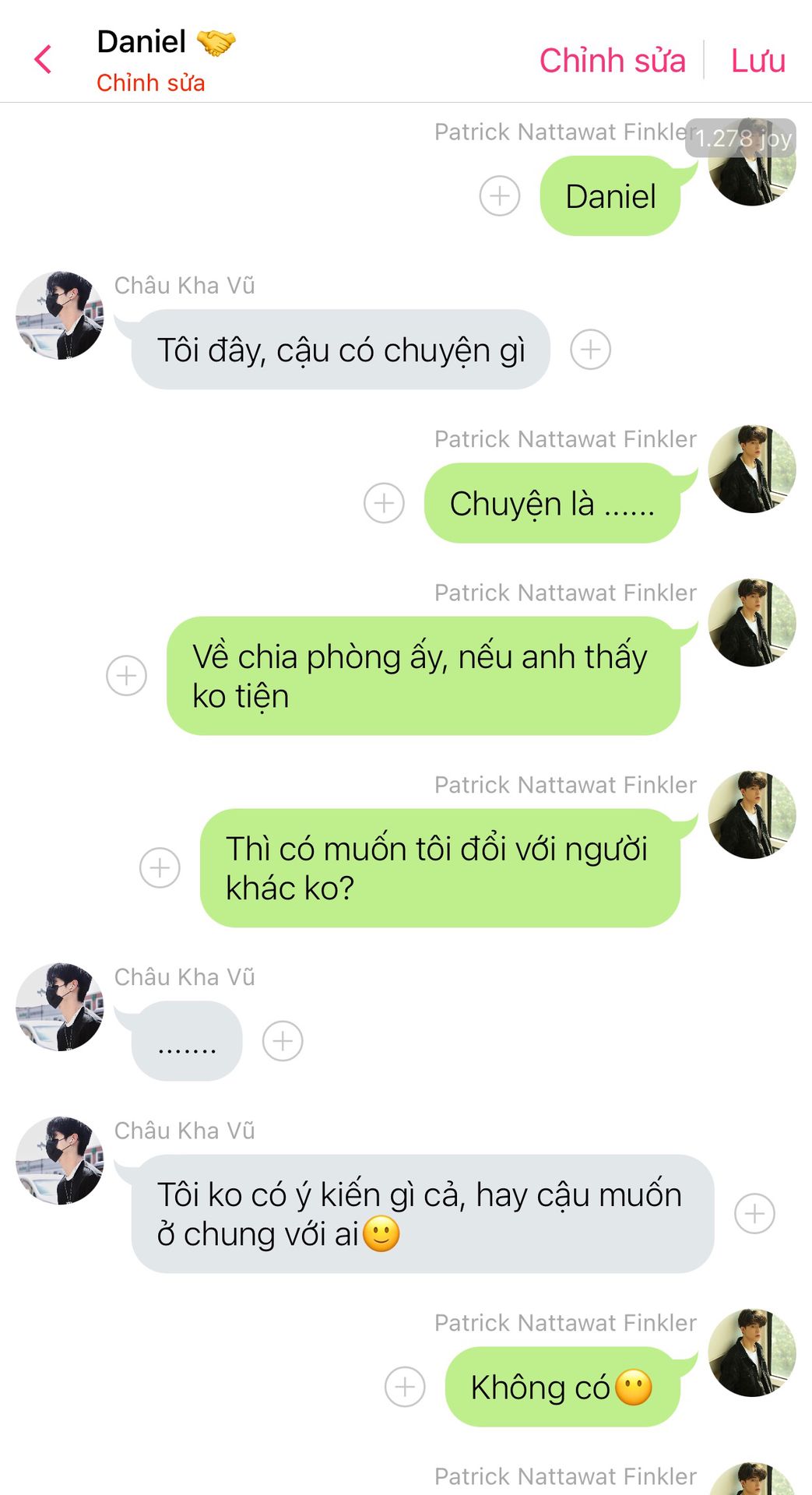Tap Chỉnh sửa in the top bar
This screenshot has width=812, height=1495.
(612, 61)
